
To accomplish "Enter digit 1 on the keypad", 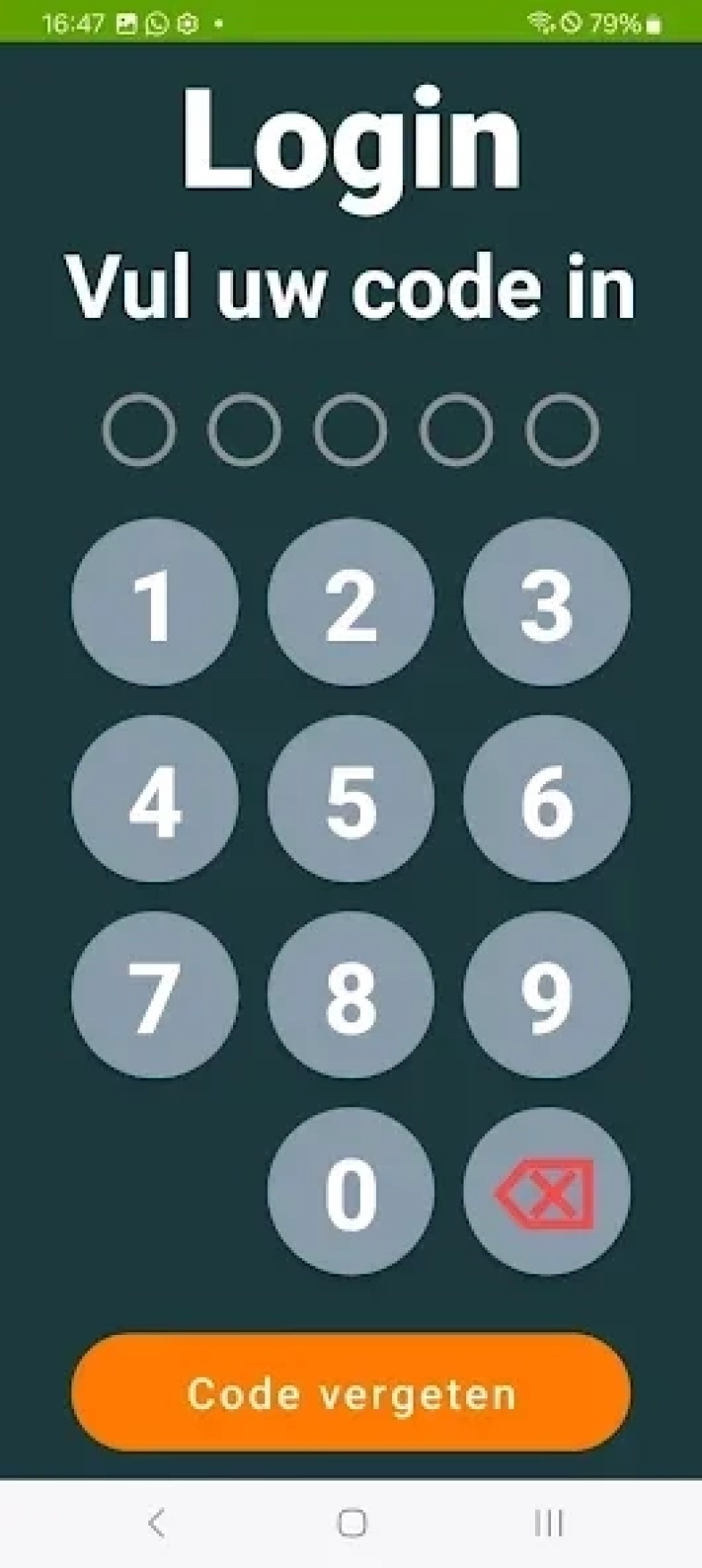I will coord(155,603).
